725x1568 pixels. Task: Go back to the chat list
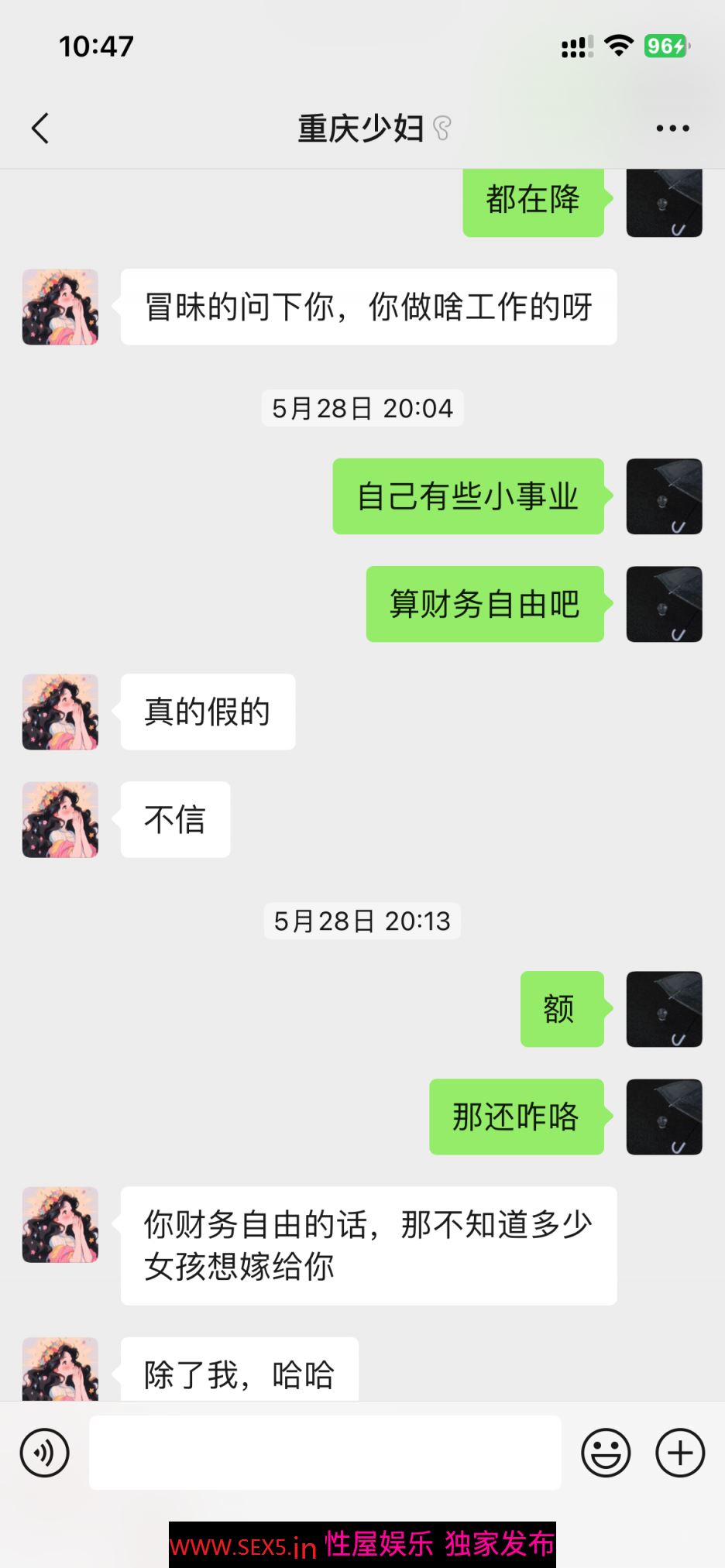point(40,129)
